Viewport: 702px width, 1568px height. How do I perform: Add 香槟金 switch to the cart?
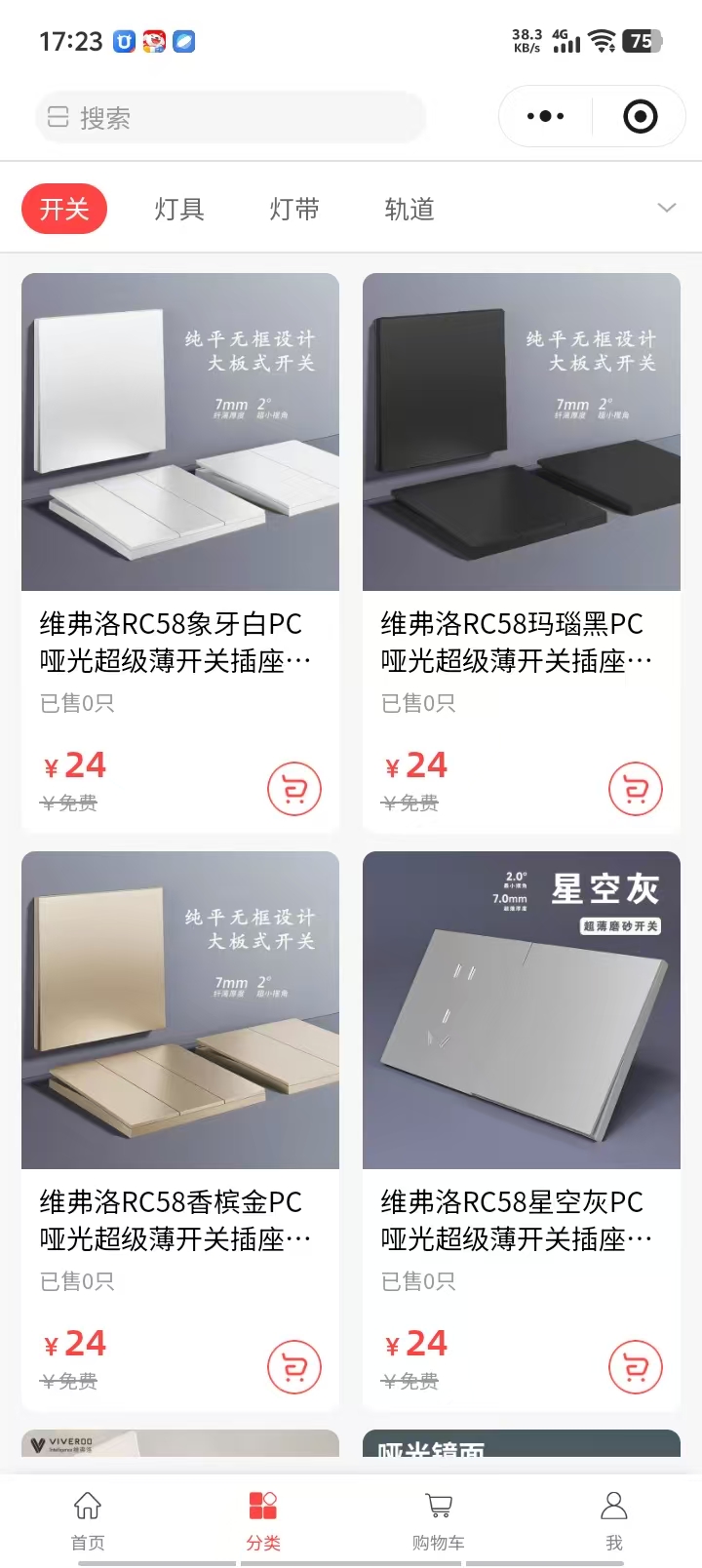tap(294, 1367)
